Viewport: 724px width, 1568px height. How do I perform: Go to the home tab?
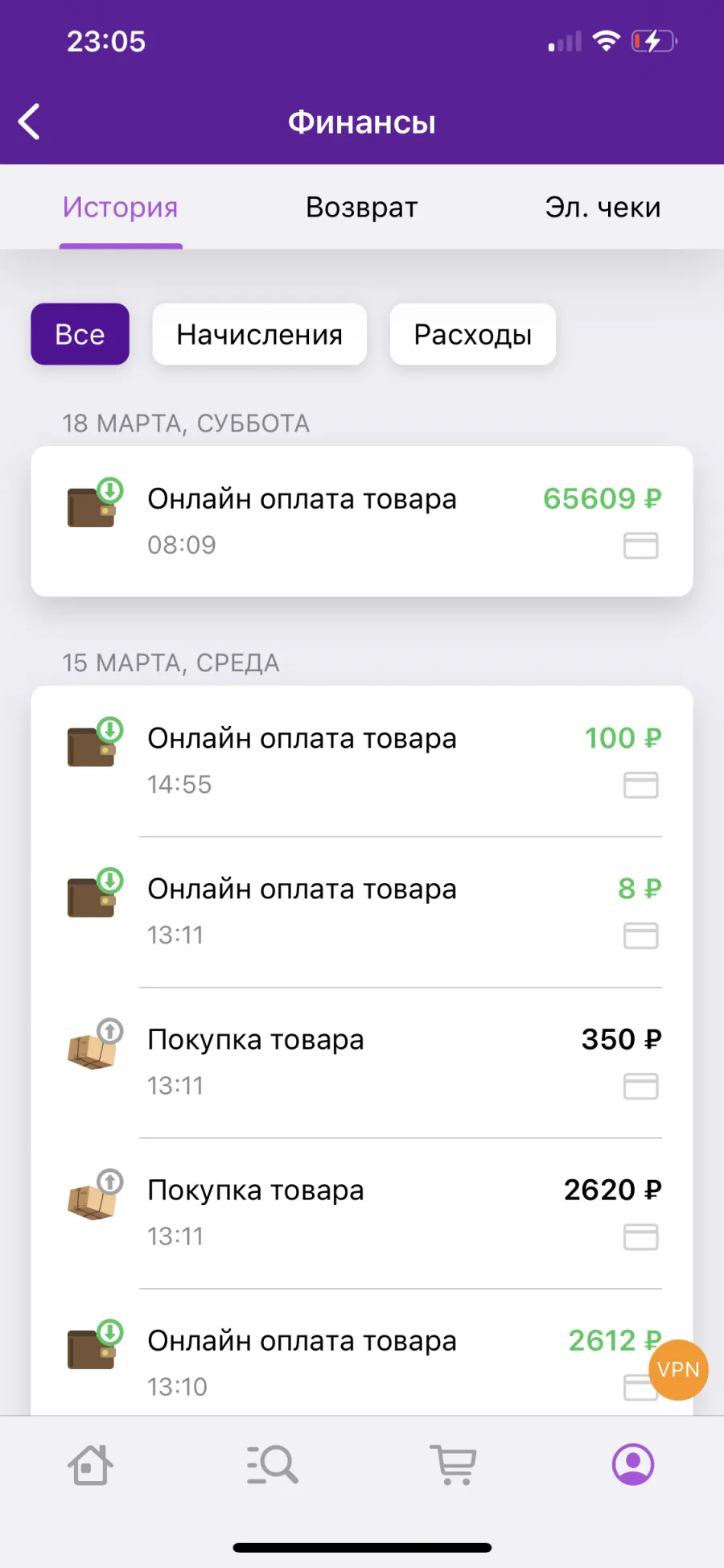point(90,1465)
